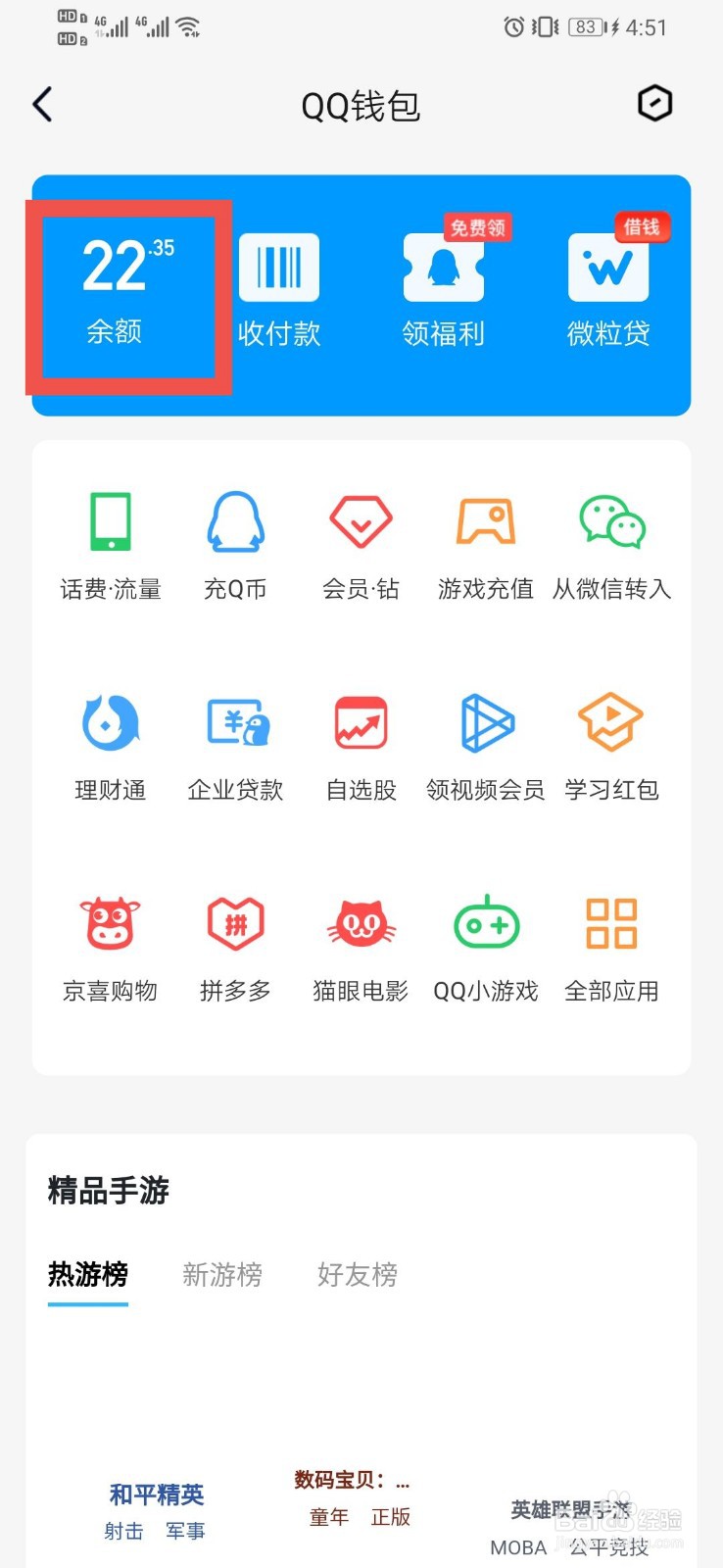The height and width of the screenshot is (1568, 723).
Task: Switch to the 好友榜 tab
Action: click(x=358, y=1274)
